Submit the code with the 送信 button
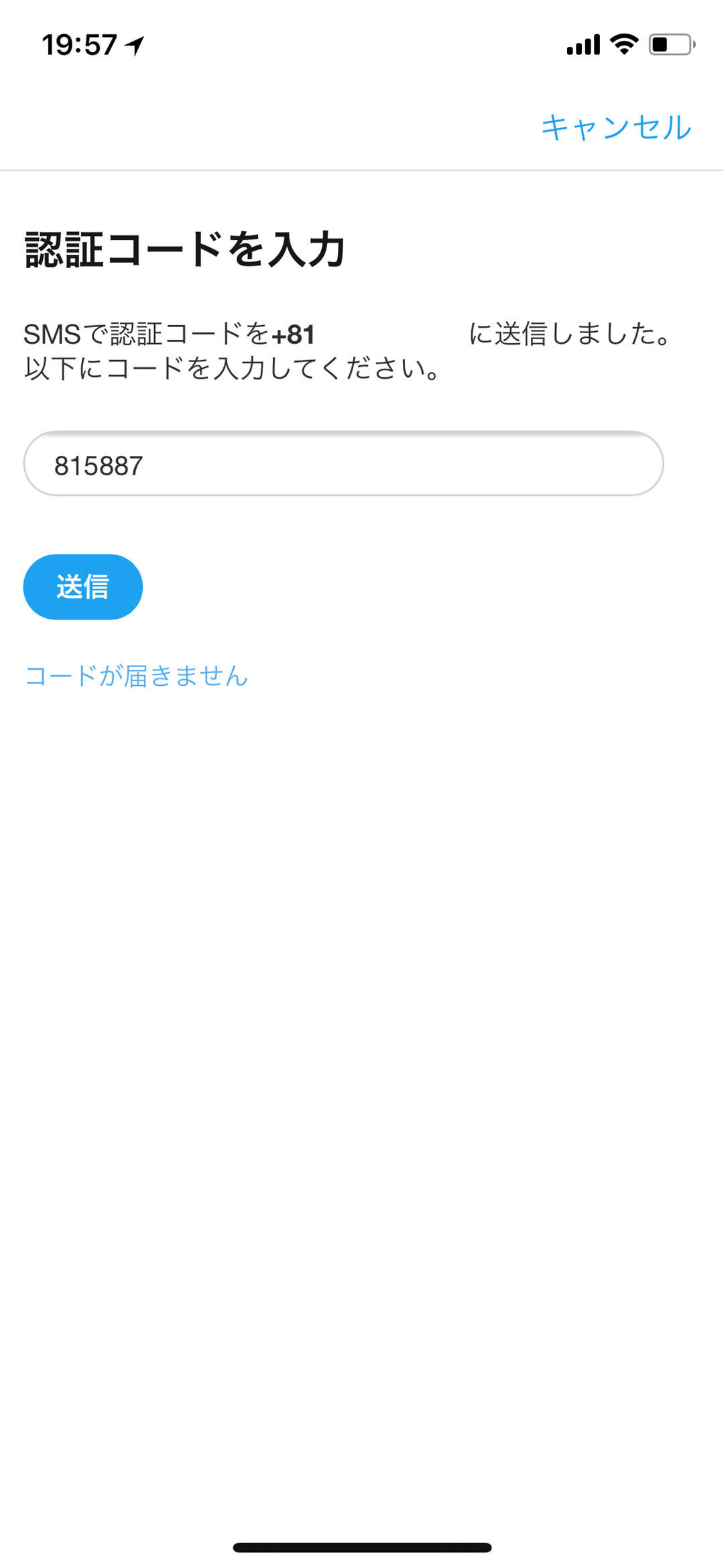The height and width of the screenshot is (1568, 724). (82, 587)
